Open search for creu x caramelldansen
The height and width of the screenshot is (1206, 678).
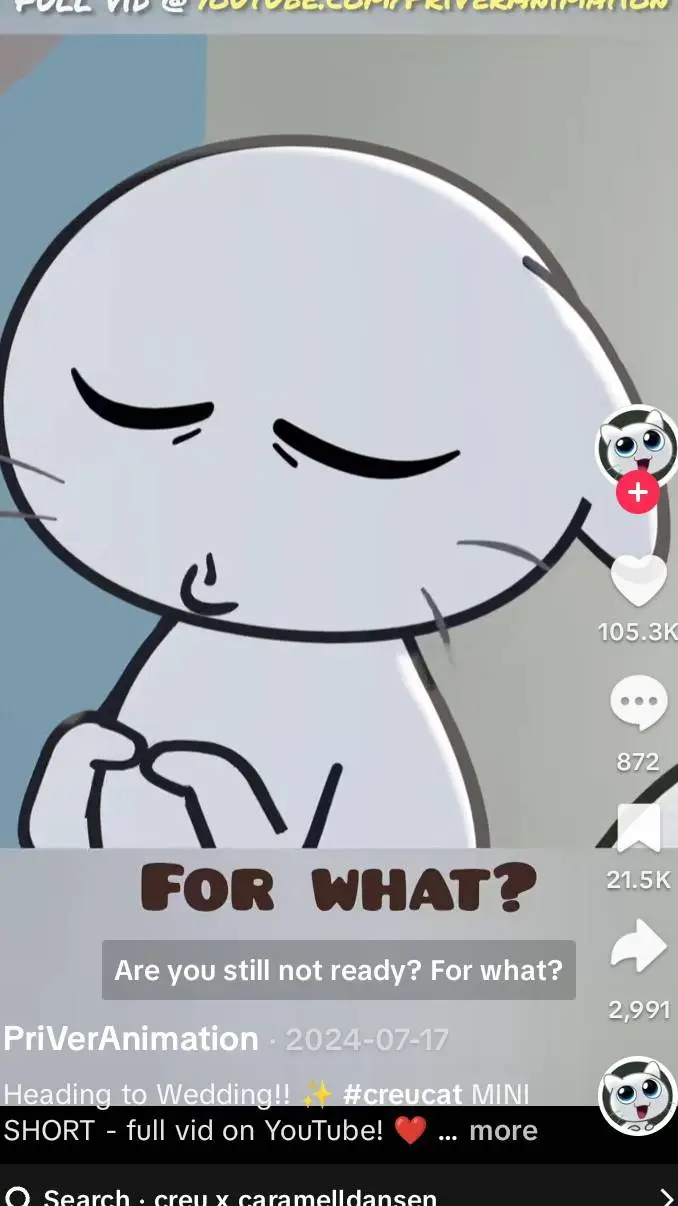240,1197
